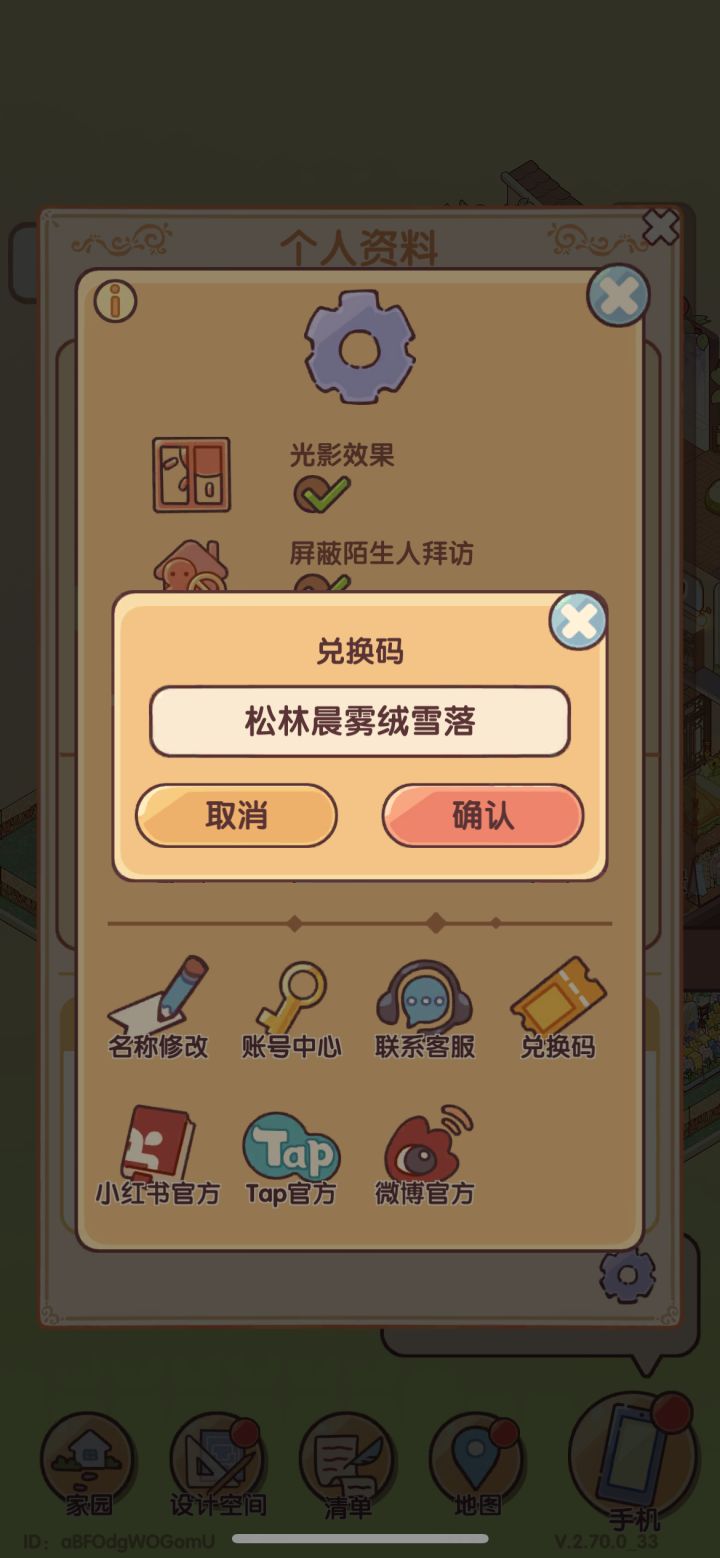
Task: Select the 兑换码 ticket redemption icon
Action: [x=556, y=995]
